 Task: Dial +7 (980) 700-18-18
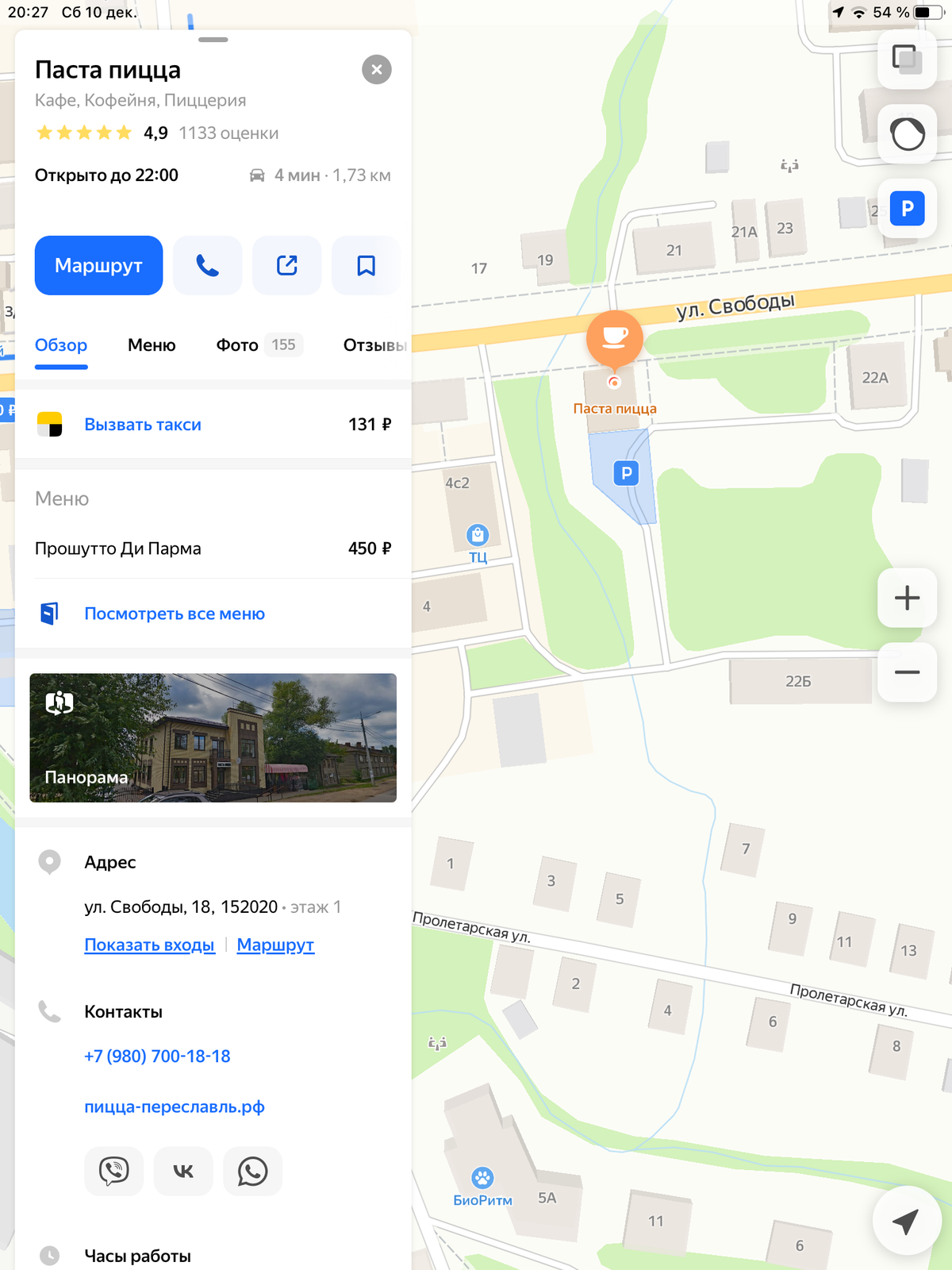click(x=157, y=1056)
